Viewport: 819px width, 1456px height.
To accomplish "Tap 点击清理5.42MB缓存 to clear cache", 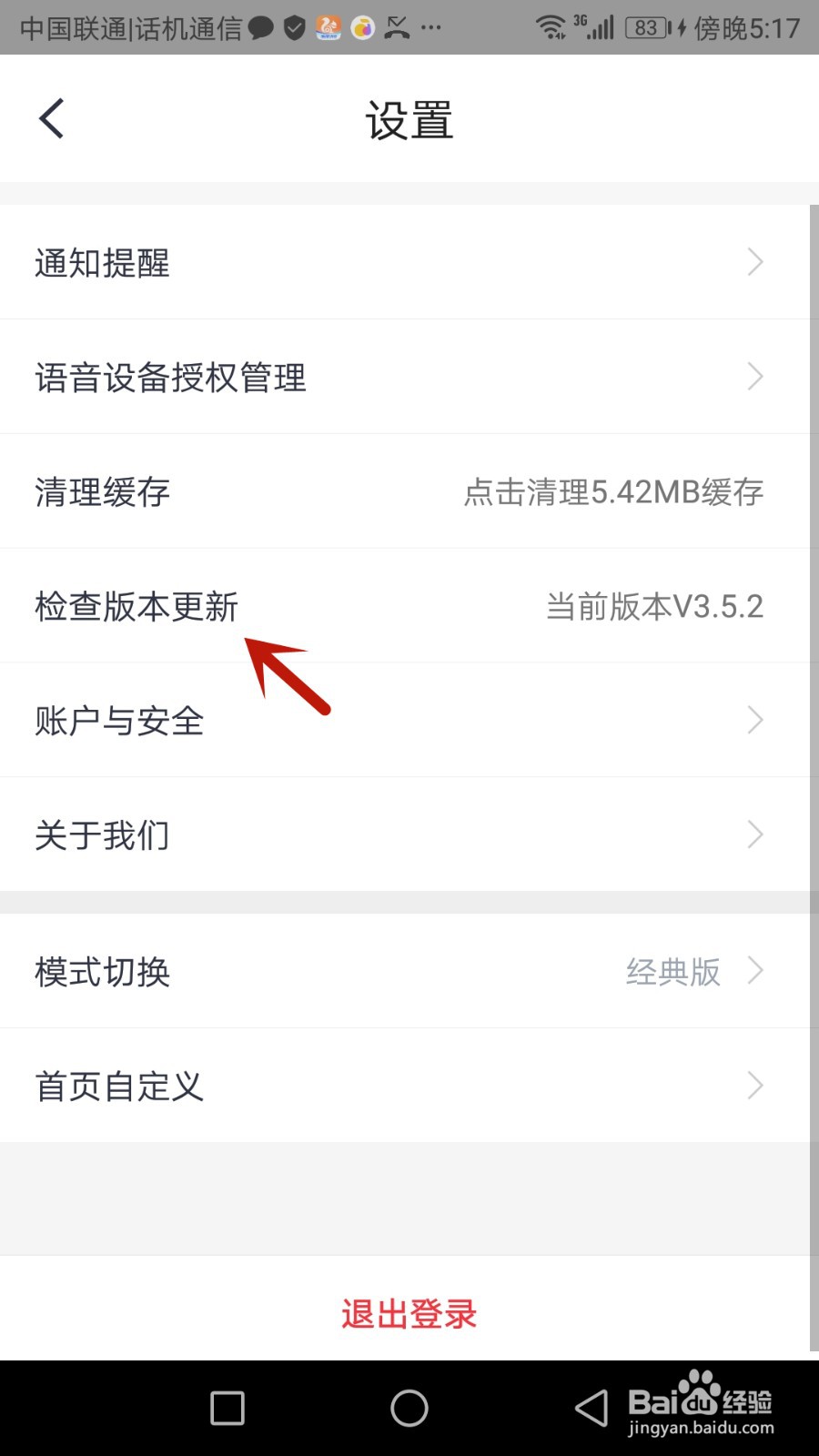I will coord(612,491).
